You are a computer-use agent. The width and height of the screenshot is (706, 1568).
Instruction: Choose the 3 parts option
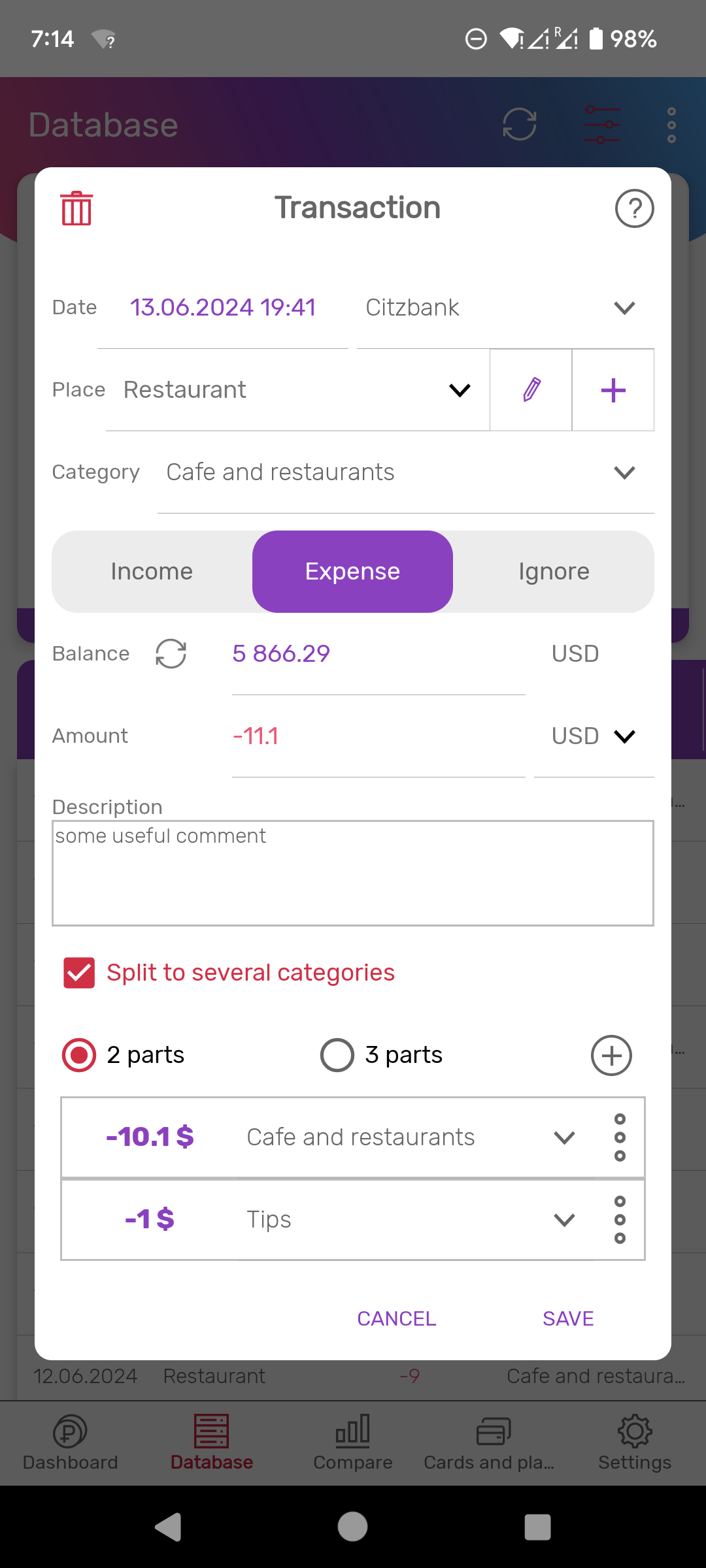coord(382,1055)
